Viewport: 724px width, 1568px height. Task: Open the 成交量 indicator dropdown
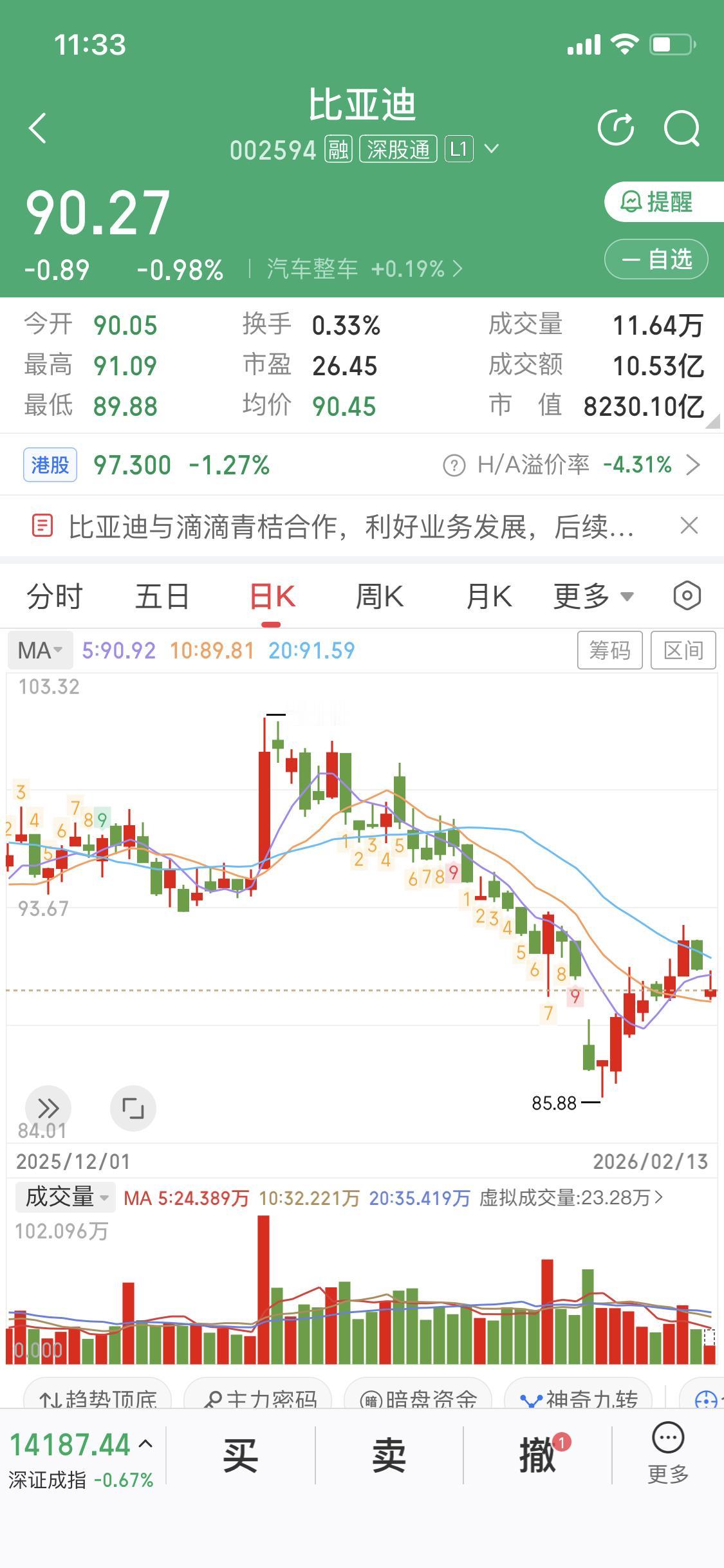[64, 1197]
